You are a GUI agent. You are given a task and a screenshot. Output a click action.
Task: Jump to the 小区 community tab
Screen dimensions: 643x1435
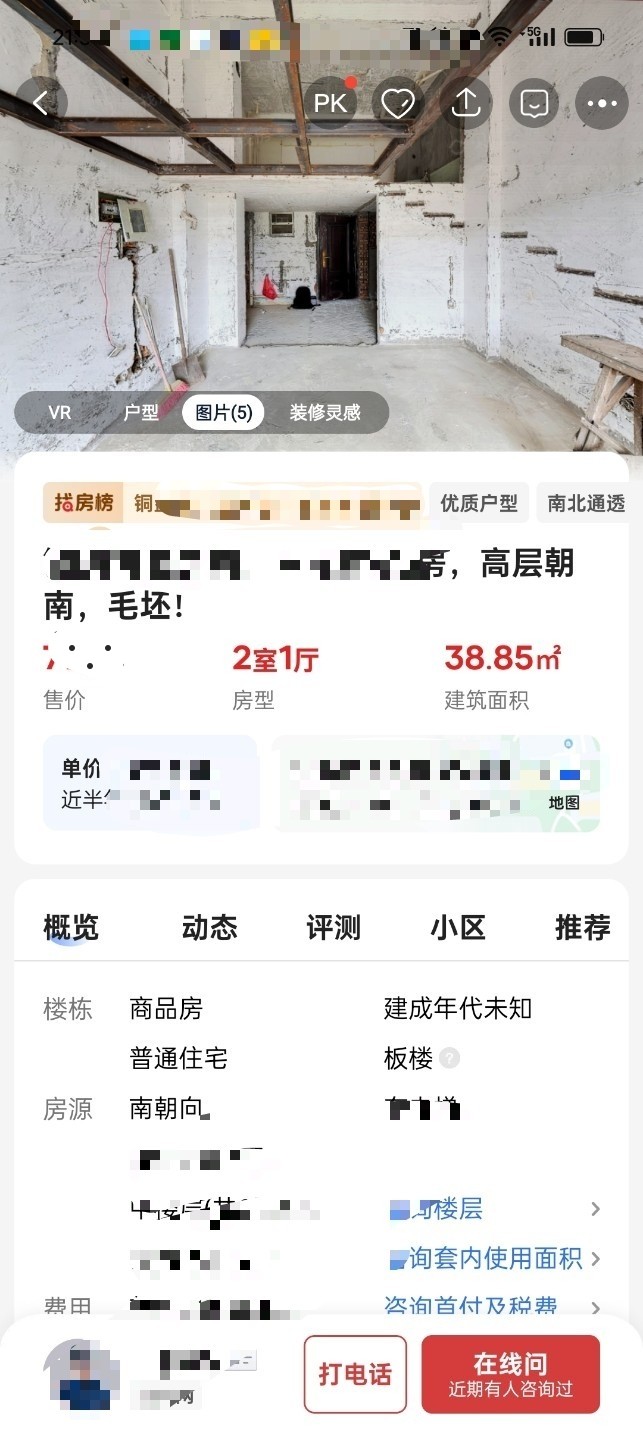(x=458, y=927)
